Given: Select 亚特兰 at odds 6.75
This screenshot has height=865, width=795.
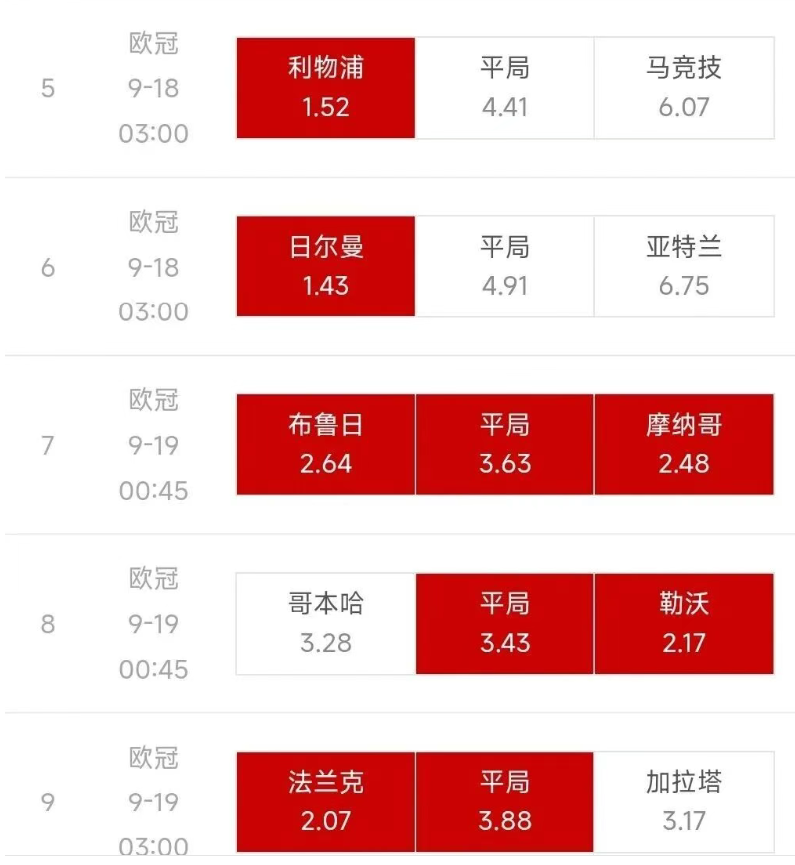Looking at the screenshot, I should [x=684, y=266].
